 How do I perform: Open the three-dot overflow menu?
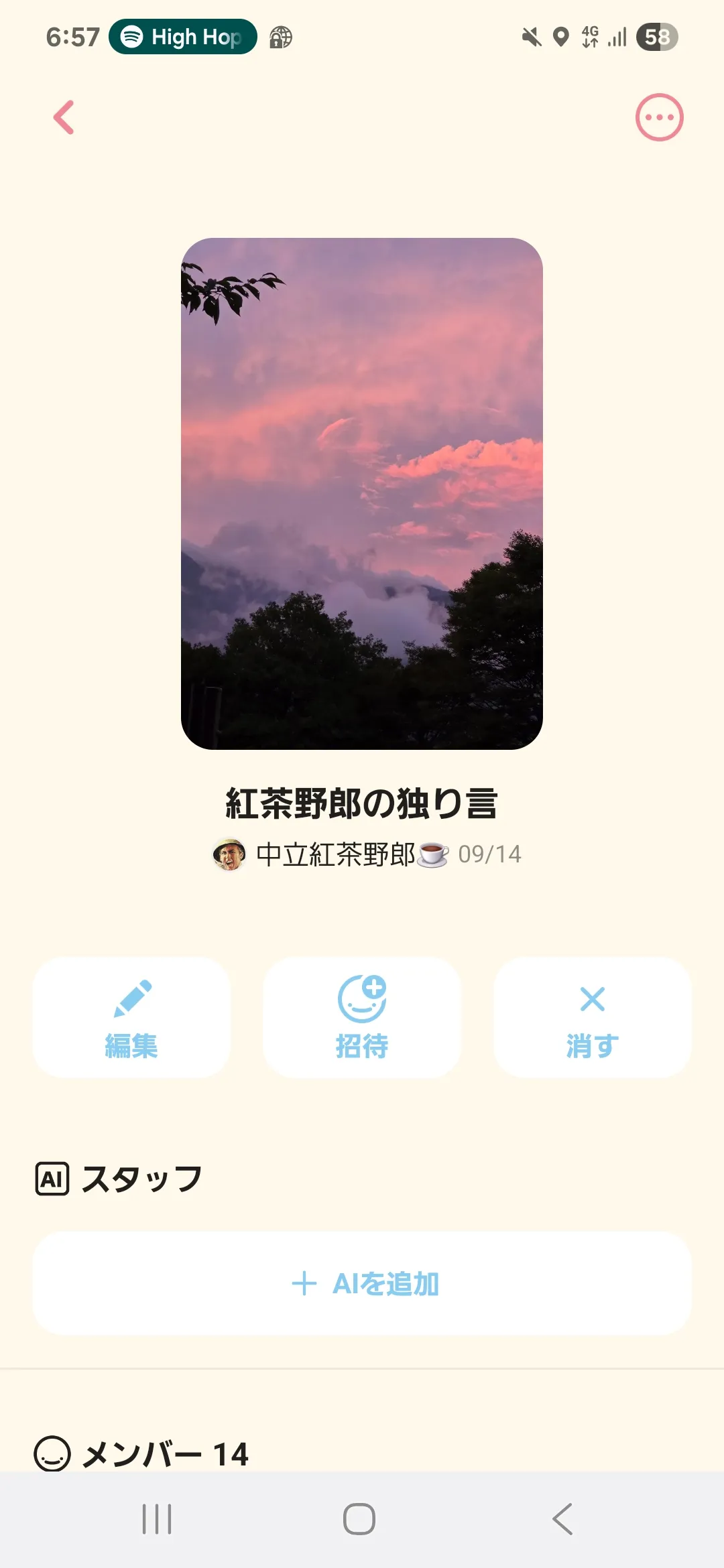pos(659,117)
